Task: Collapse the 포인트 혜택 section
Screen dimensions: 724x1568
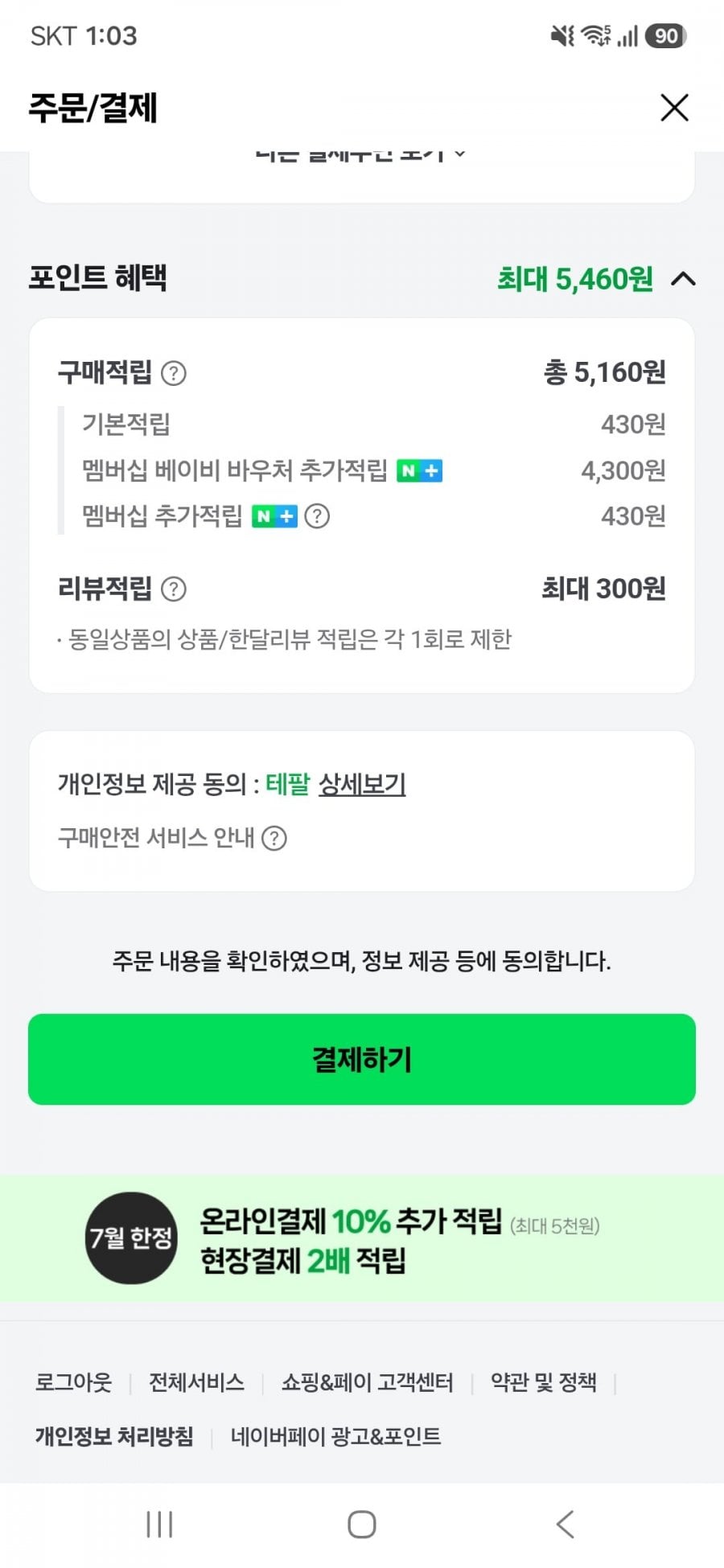Action: [x=683, y=279]
